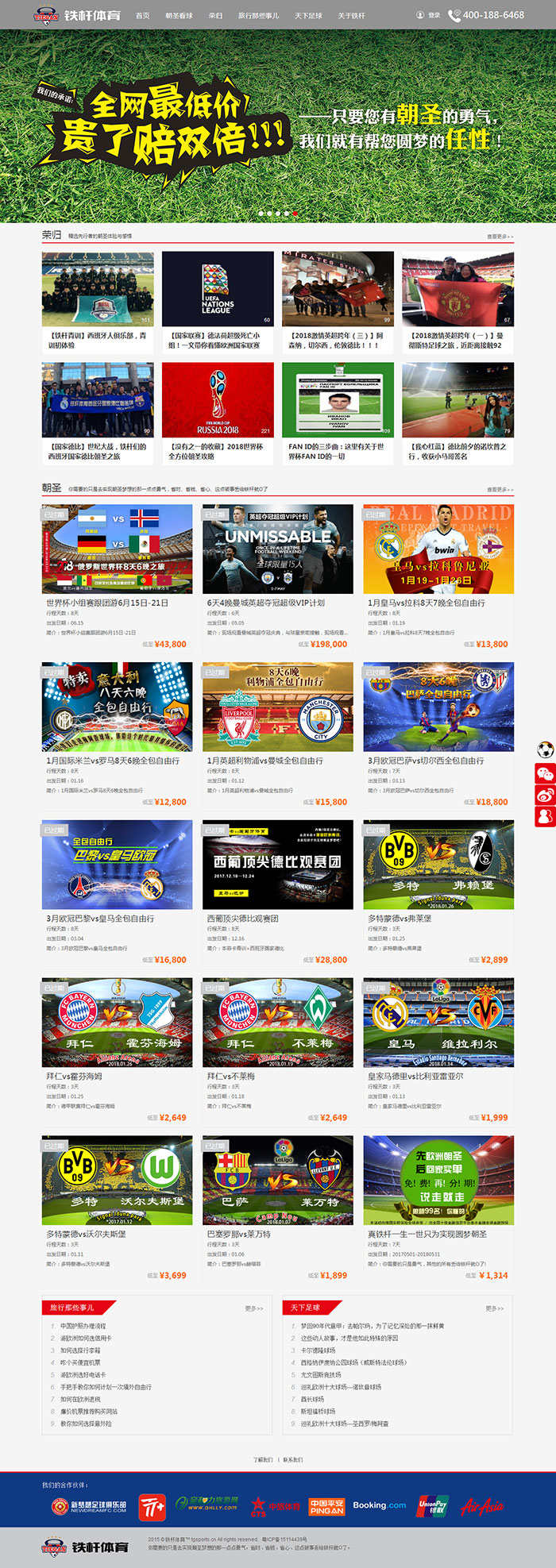
Task: Open the 多特蒙德vs弗莱堡 match card
Action: pos(438,892)
